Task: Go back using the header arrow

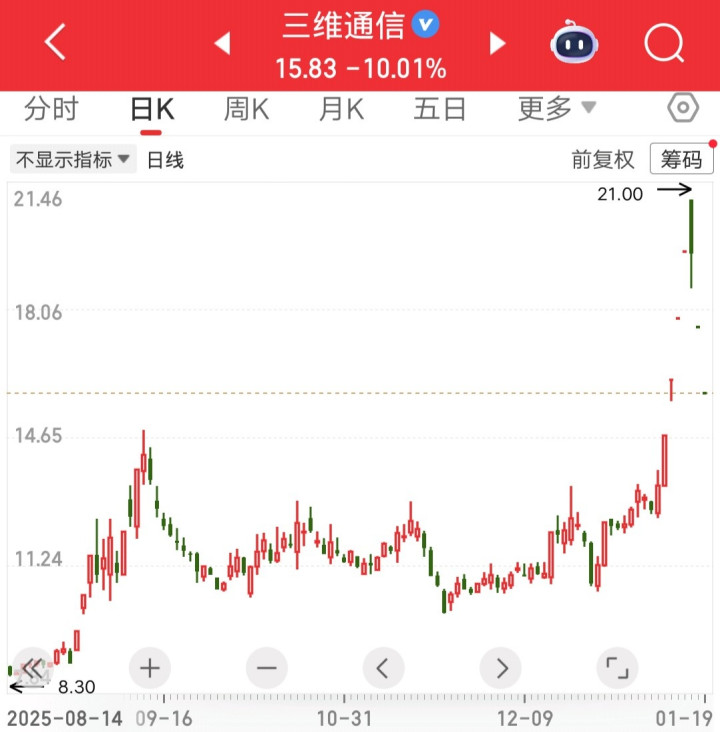Action: coord(56,43)
